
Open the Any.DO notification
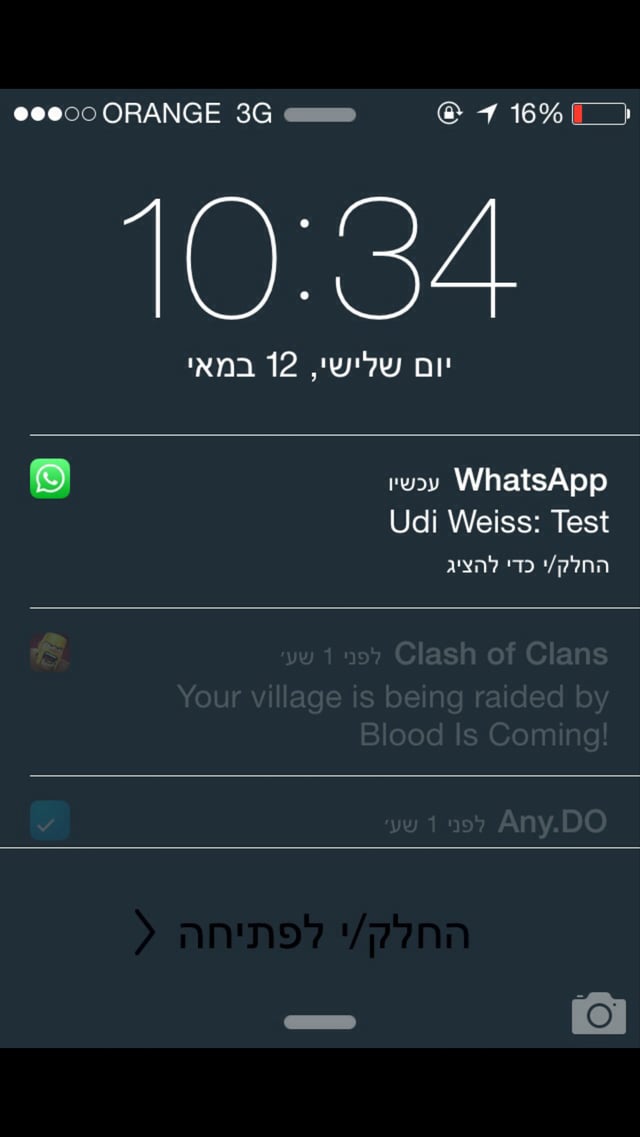(x=320, y=811)
